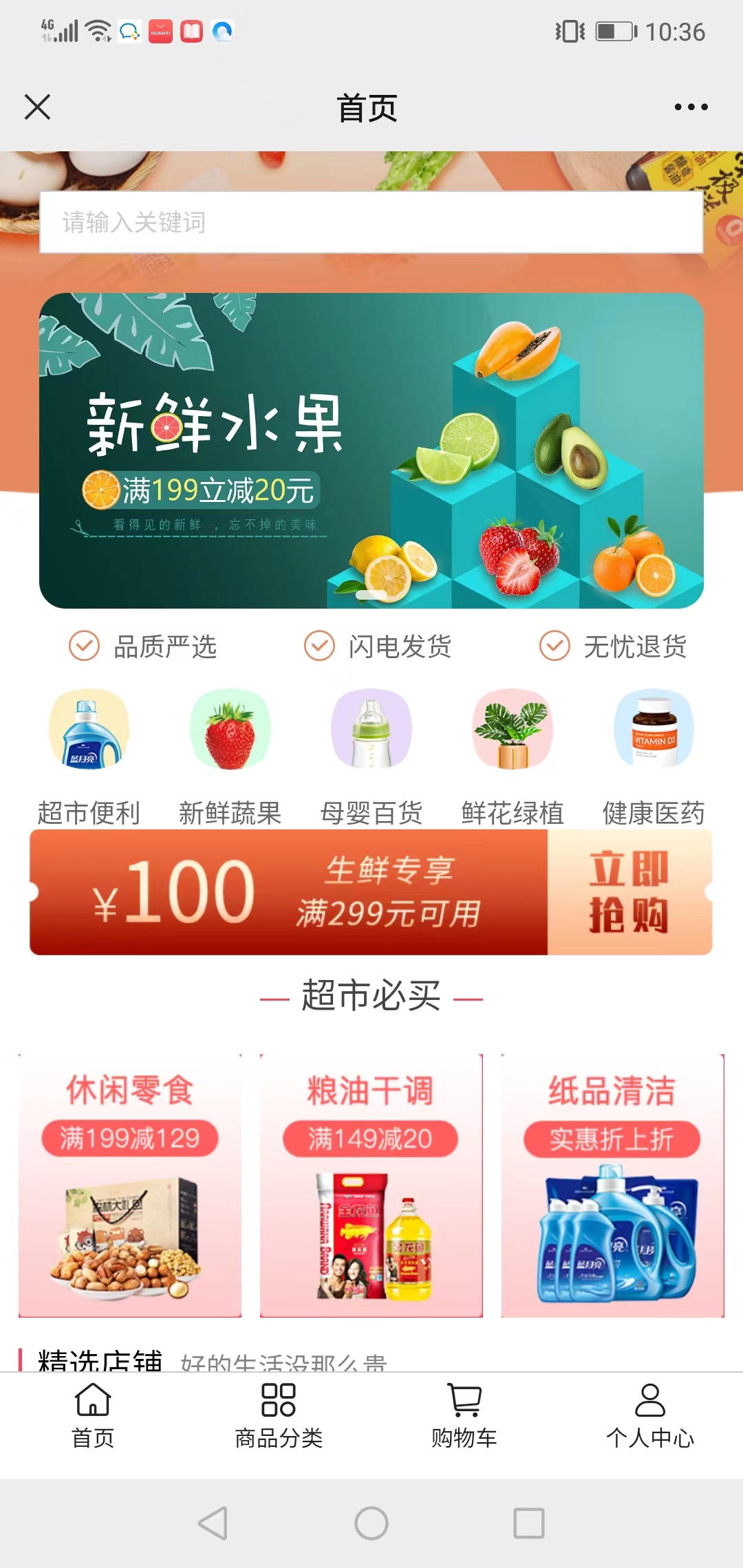The height and width of the screenshot is (1568, 743).
Task: View the 纸品清洁 deal card
Action: tap(612, 1185)
